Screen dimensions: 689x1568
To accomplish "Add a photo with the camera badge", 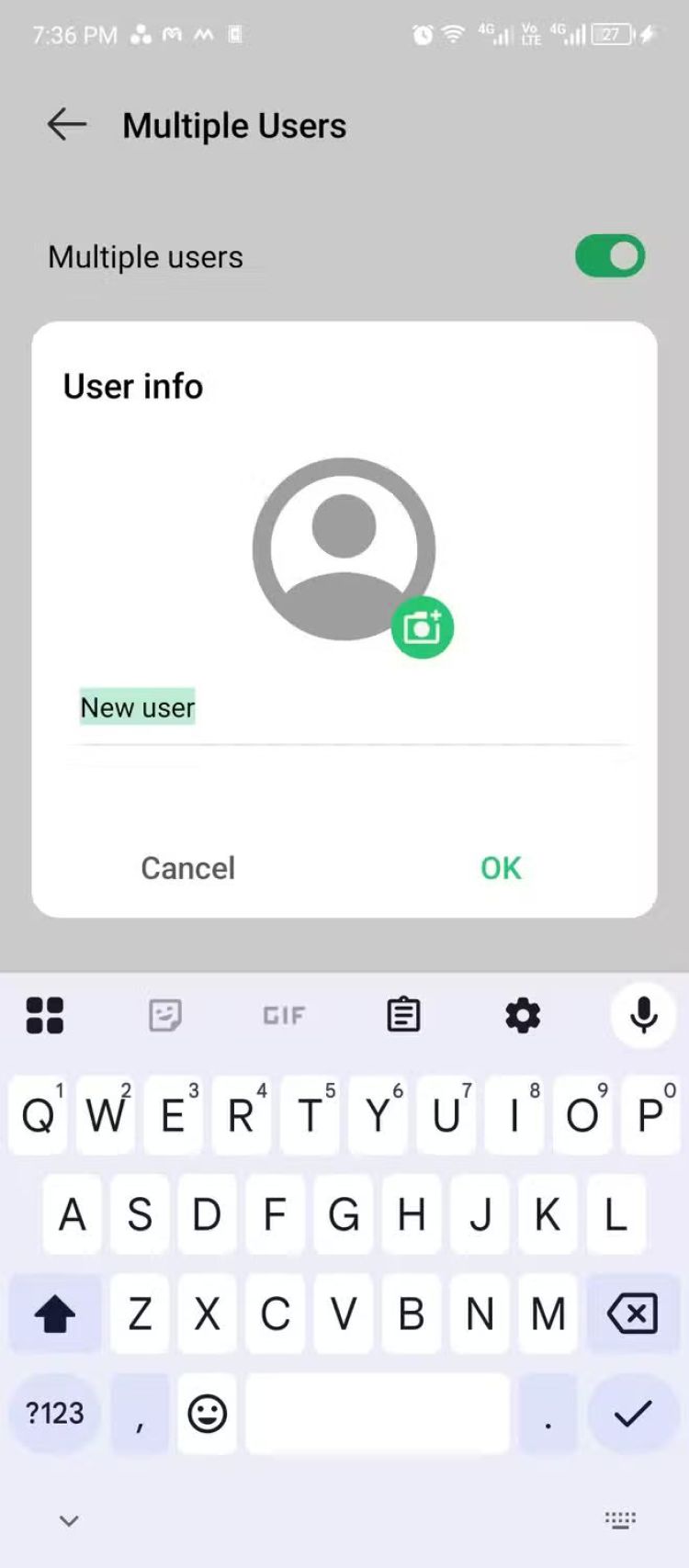I will 422,627.
